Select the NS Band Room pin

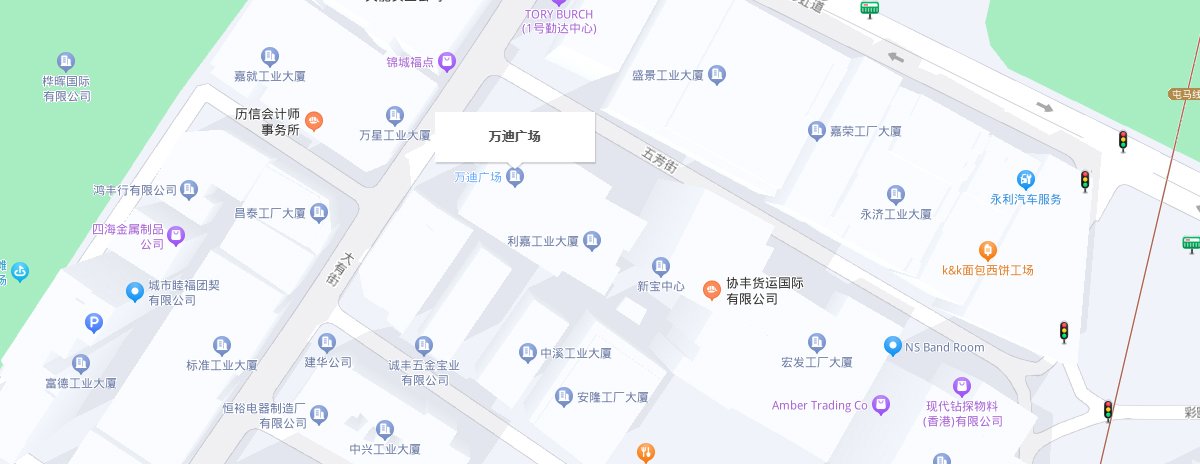click(x=893, y=346)
